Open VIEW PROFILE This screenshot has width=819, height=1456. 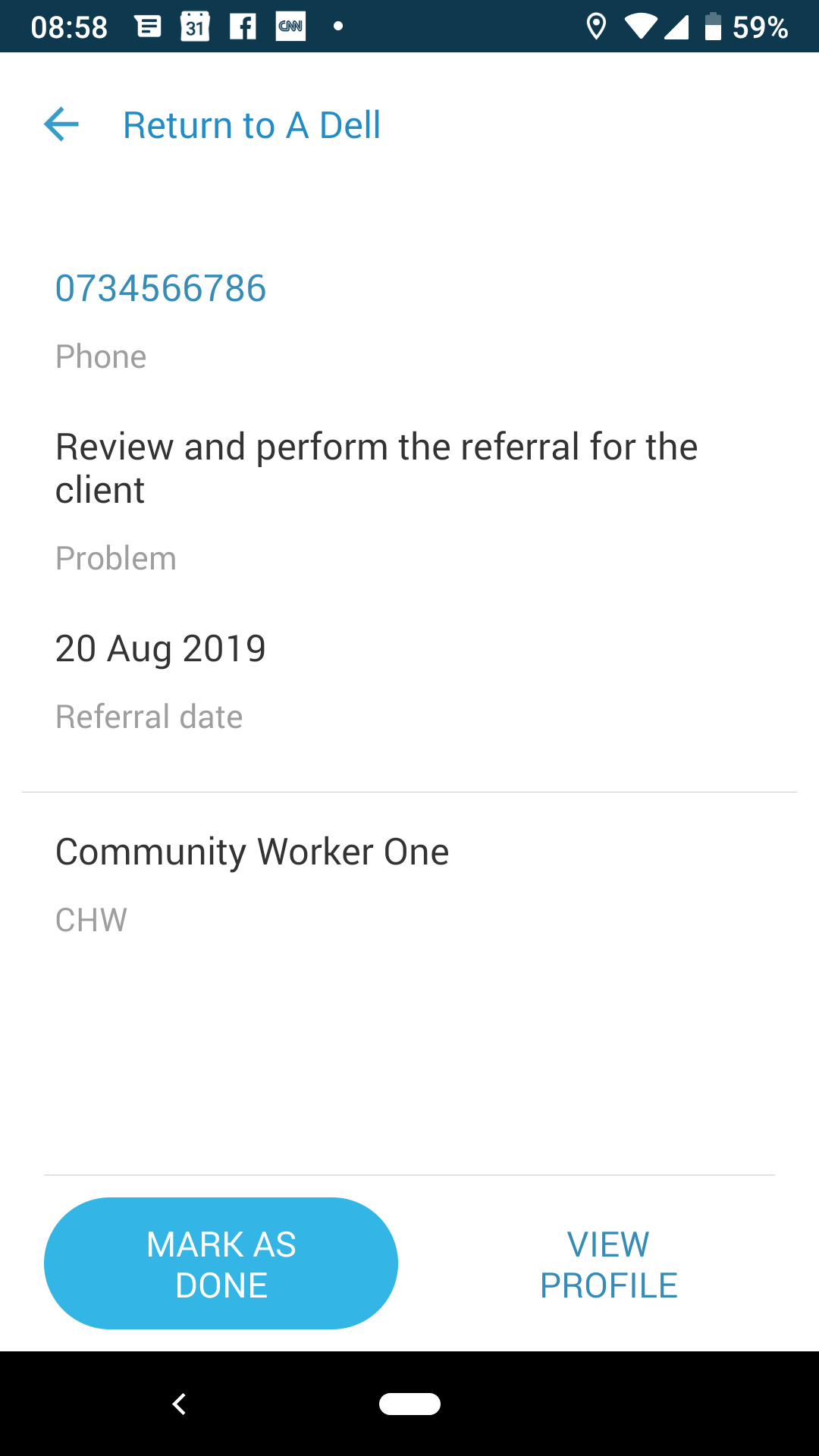(x=608, y=1264)
